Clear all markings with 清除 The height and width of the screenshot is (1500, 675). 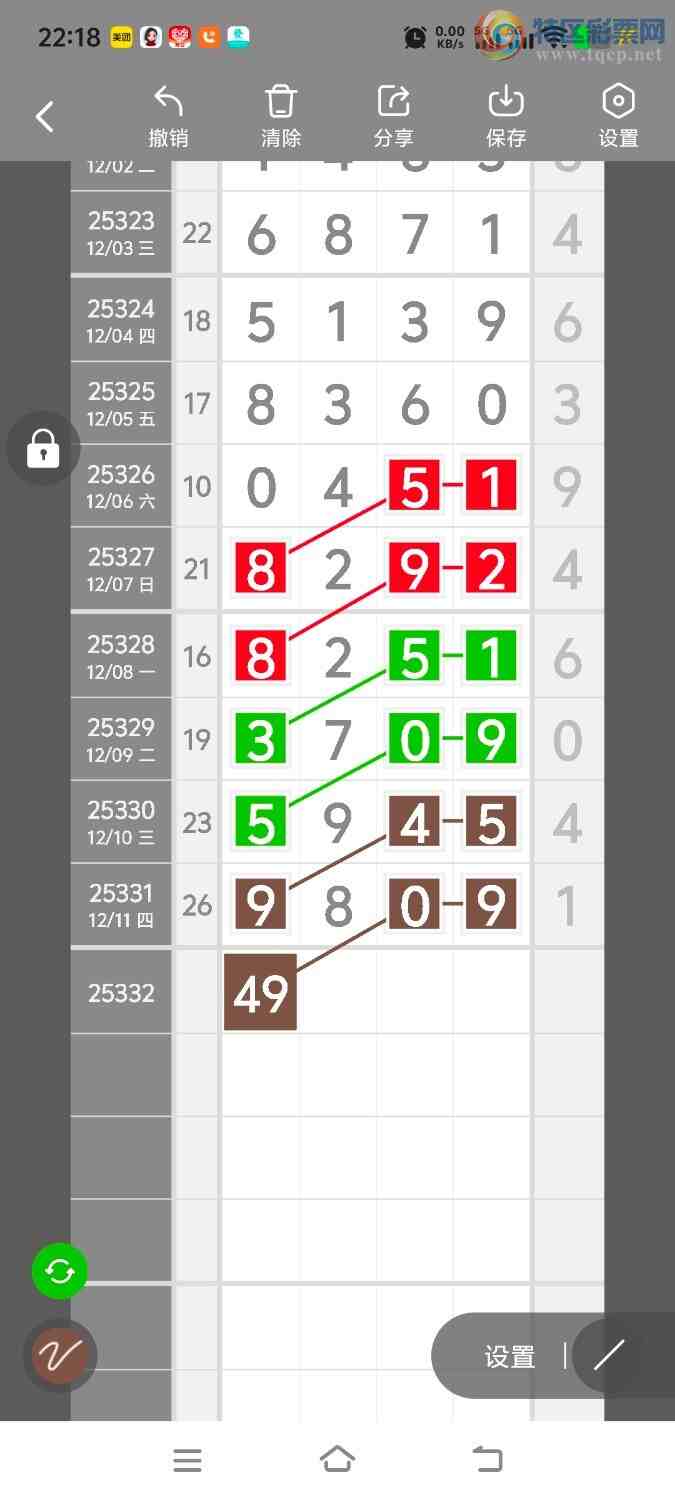pos(281,117)
